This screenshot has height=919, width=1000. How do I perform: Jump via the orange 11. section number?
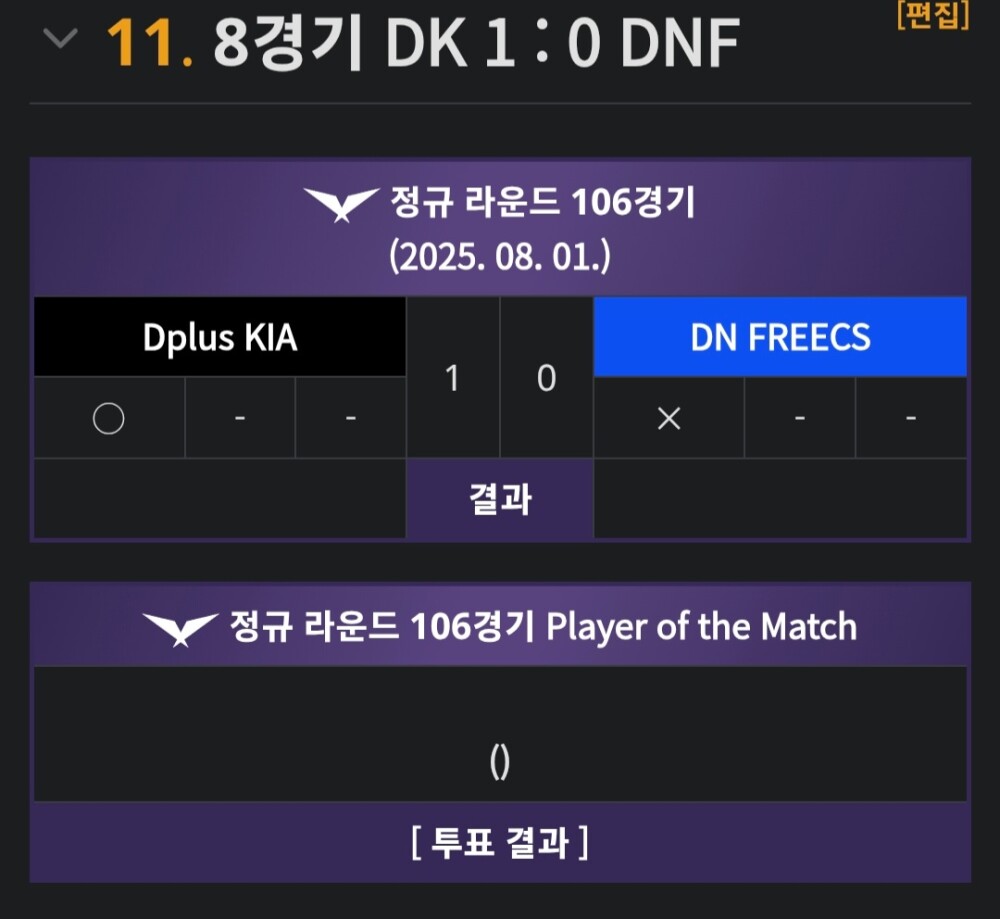point(150,42)
